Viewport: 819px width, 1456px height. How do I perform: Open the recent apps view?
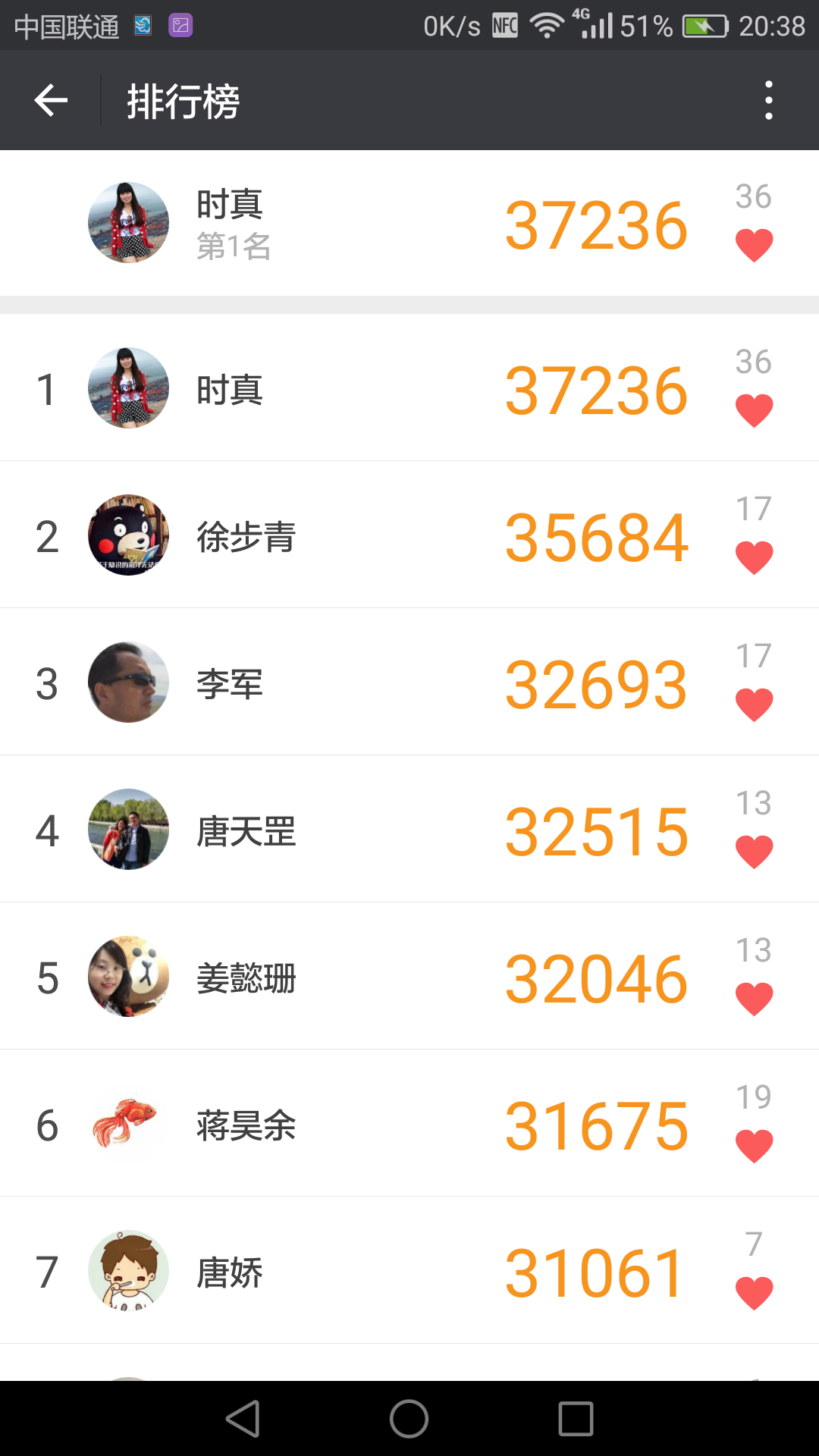click(576, 1418)
